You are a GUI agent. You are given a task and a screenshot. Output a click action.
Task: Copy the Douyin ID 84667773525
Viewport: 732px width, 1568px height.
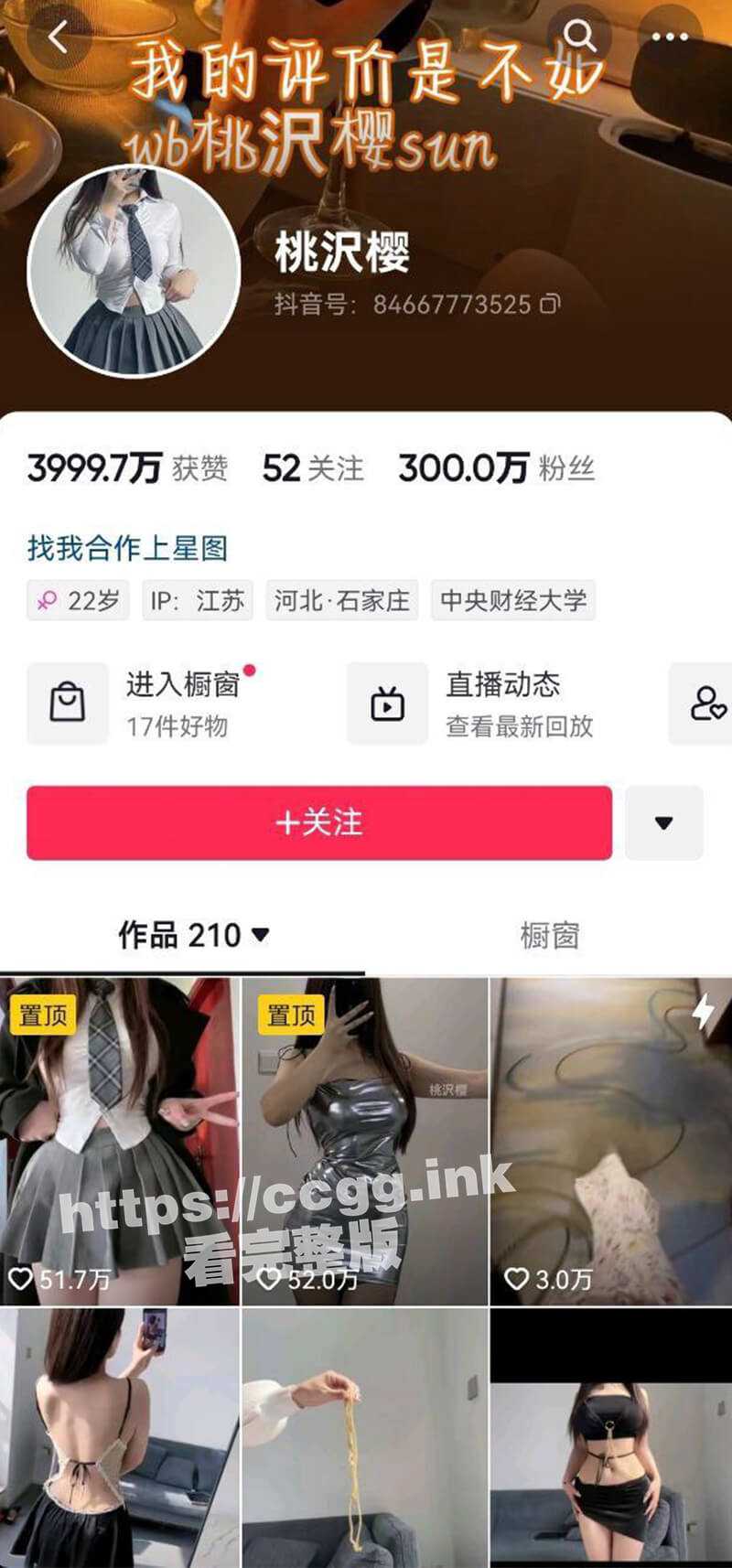(x=547, y=304)
